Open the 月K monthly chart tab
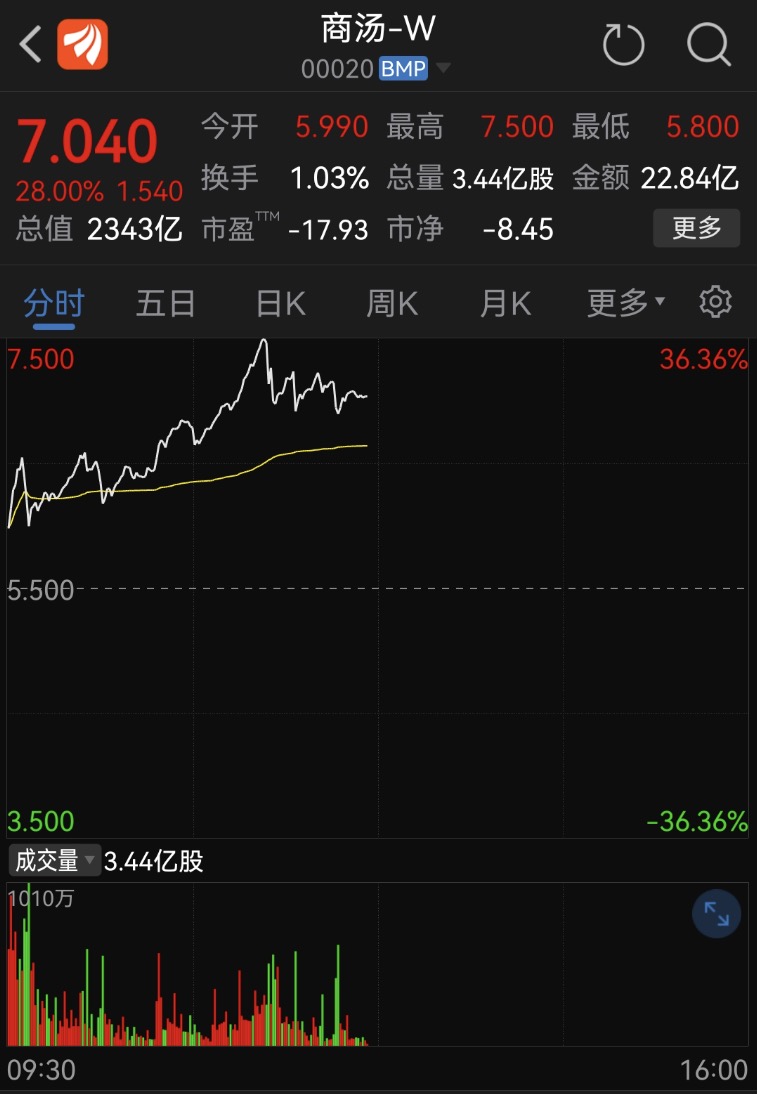Image resolution: width=758 pixels, height=1094 pixels. click(504, 301)
